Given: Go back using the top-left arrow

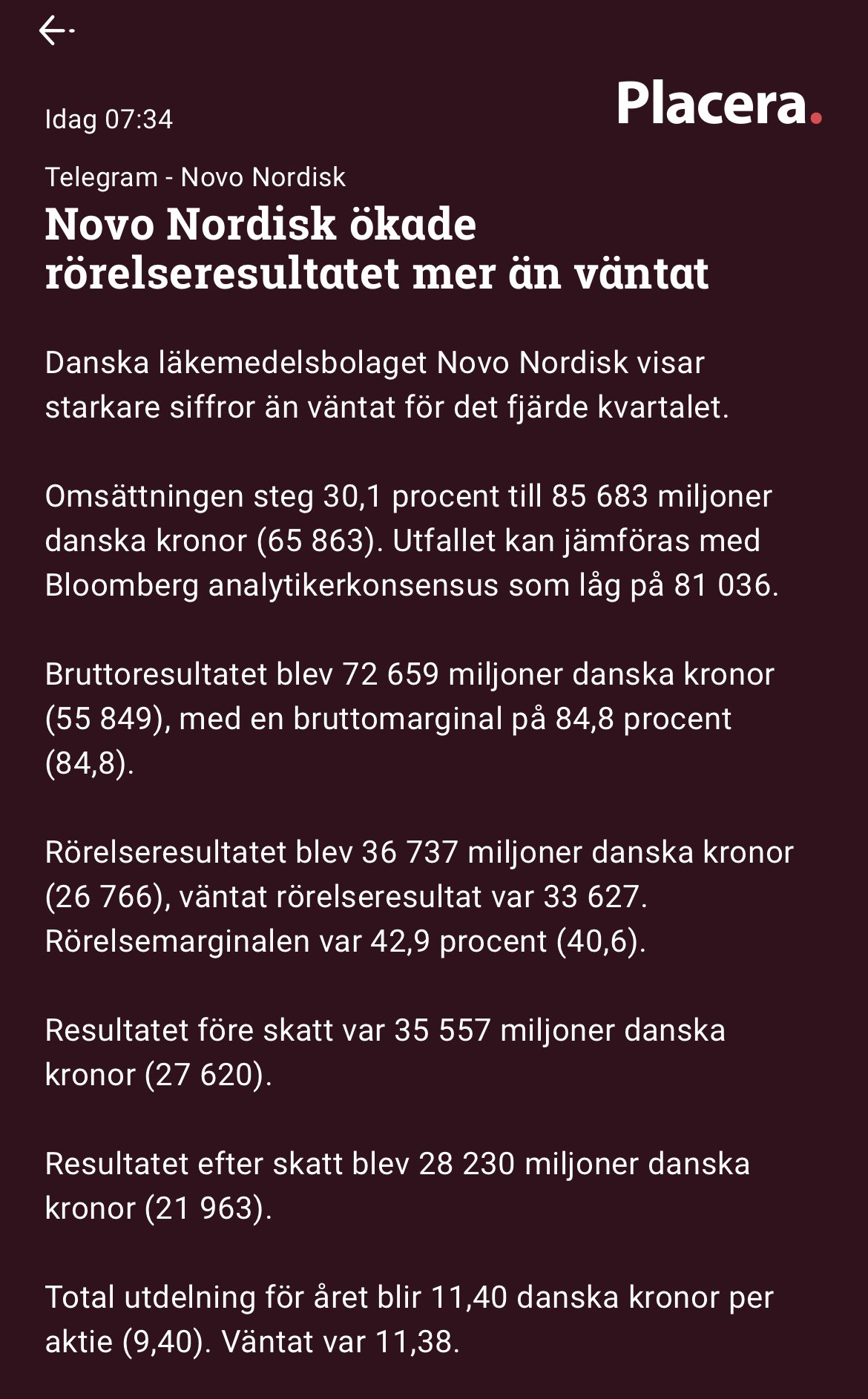Looking at the screenshot, I should click(x=55, y=31).
